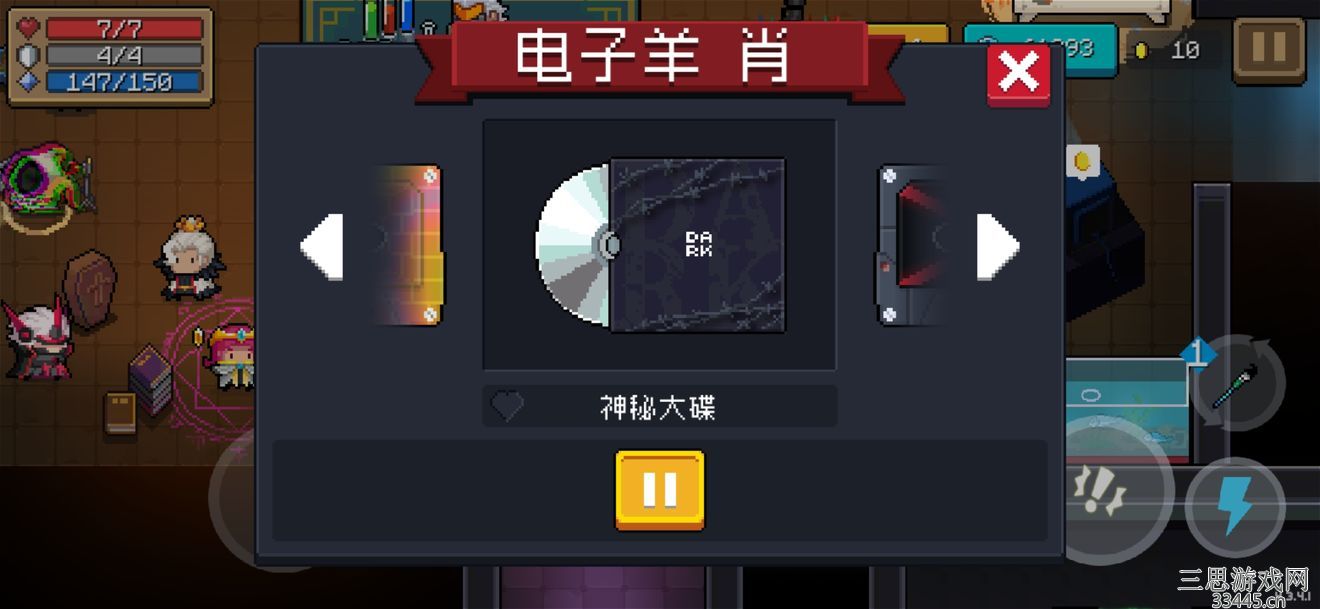Viewport: 1320px width, 609px height.
Task: Select the previous disc cover on left
Action: click(410, 246)
